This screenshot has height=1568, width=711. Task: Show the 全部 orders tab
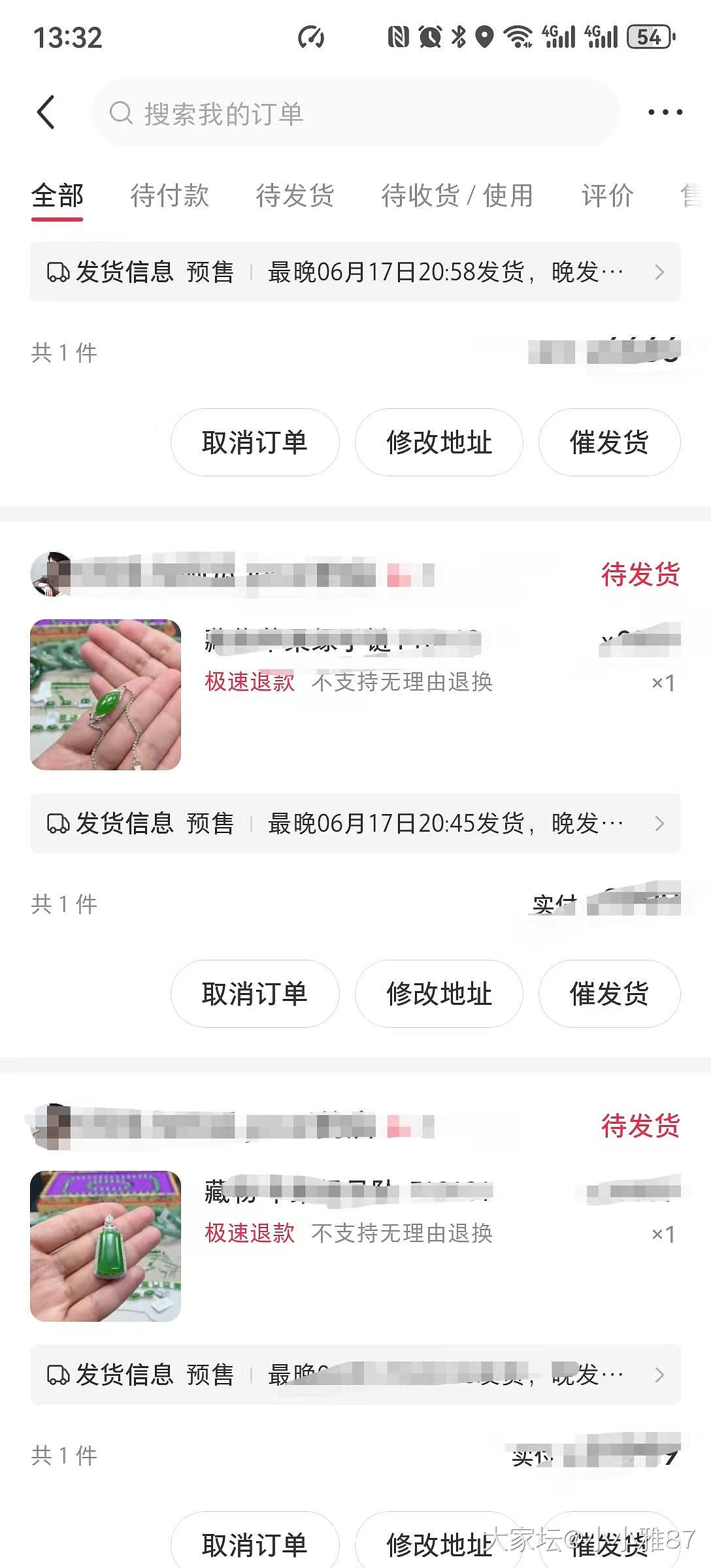pos(58,195)
